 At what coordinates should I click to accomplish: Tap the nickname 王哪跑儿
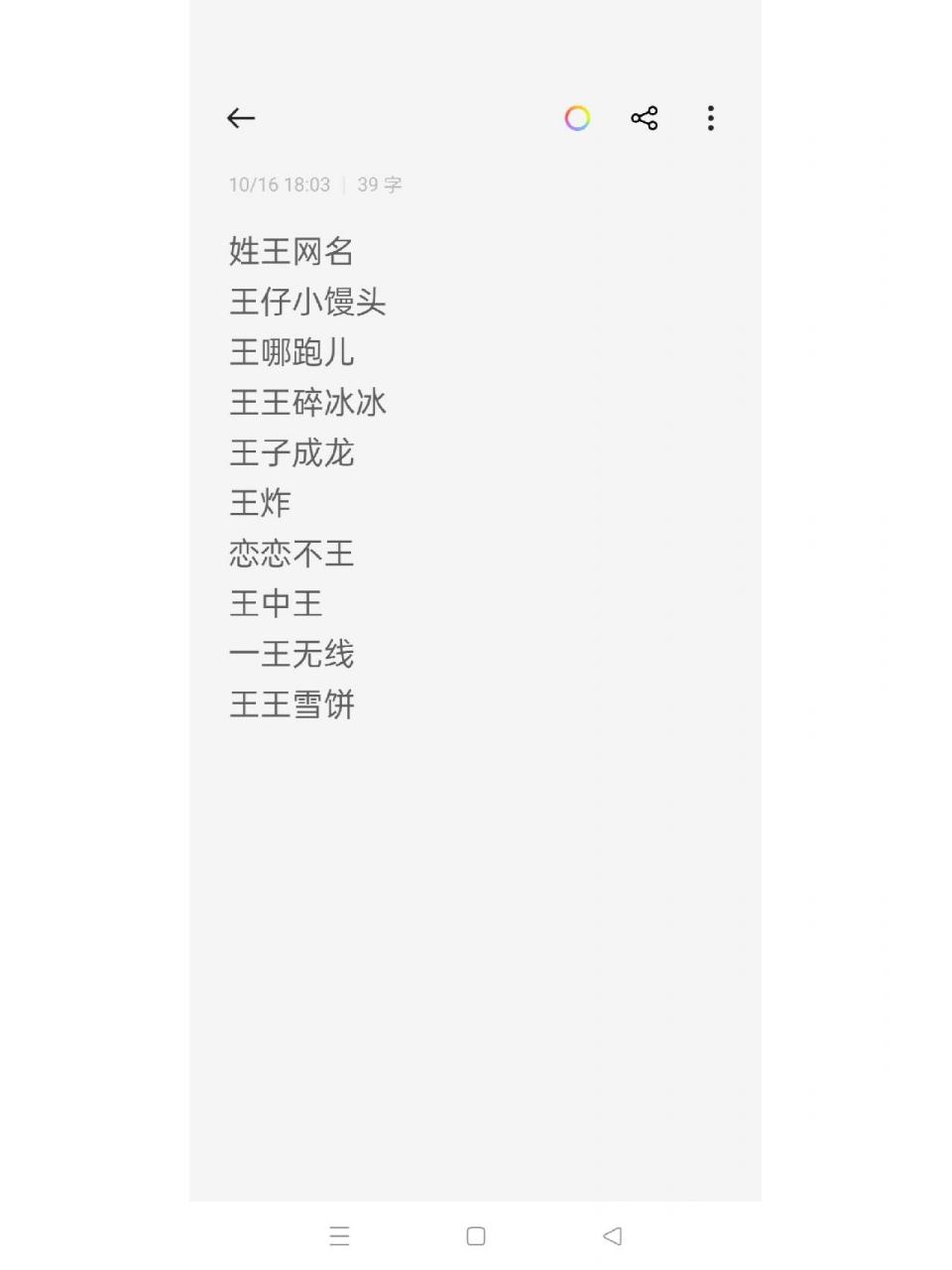click(292, 353)
